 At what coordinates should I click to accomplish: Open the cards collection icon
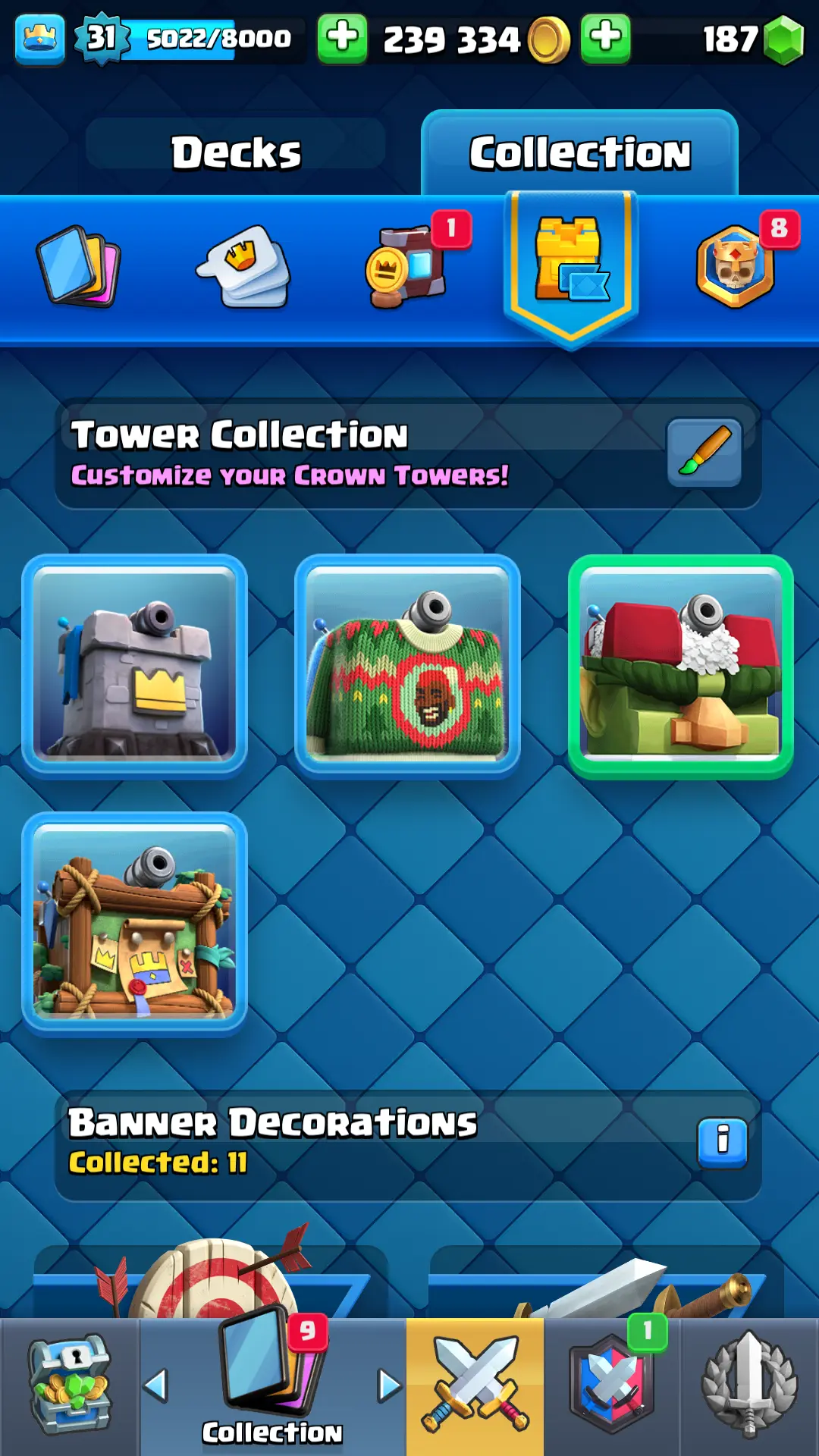click(79, 266)
